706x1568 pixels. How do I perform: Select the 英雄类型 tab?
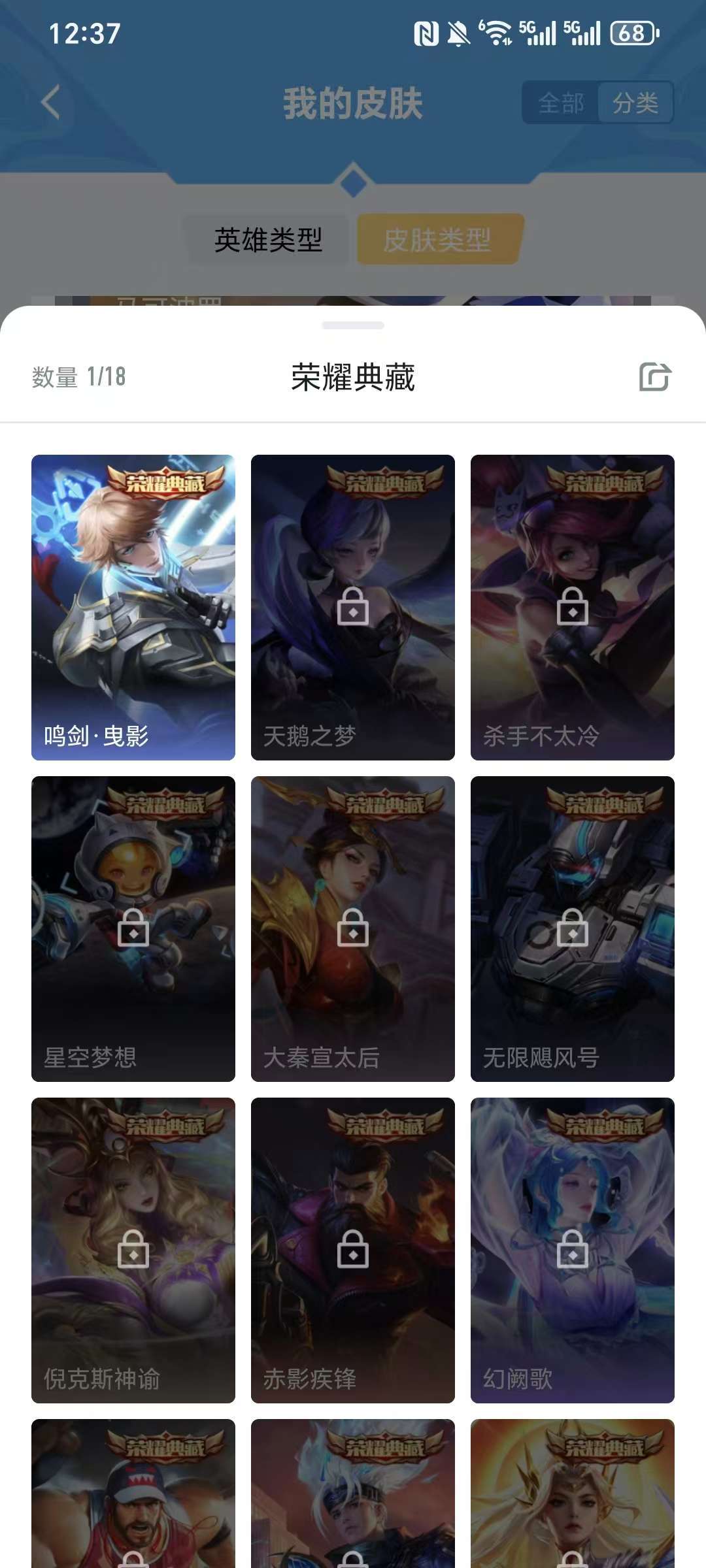pos(269,240)
